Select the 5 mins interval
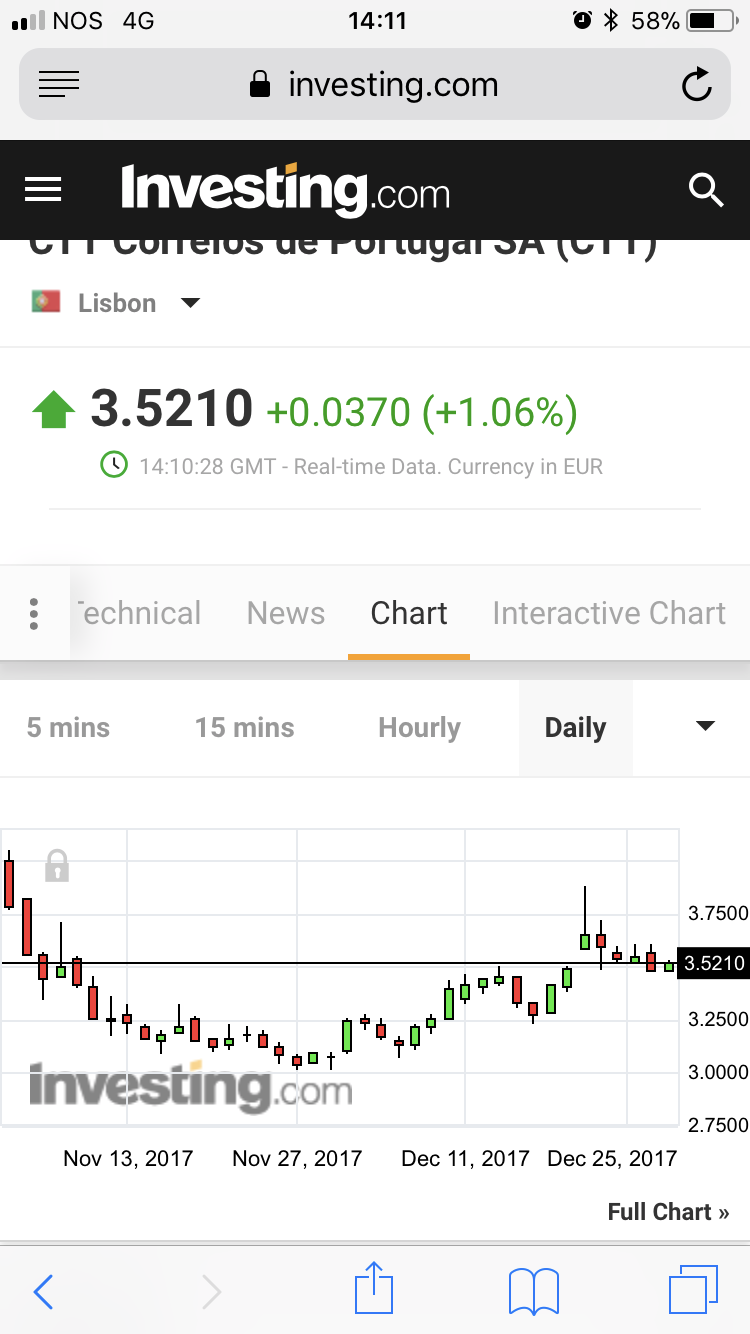The image size is (750, 1334). [68, 728]
